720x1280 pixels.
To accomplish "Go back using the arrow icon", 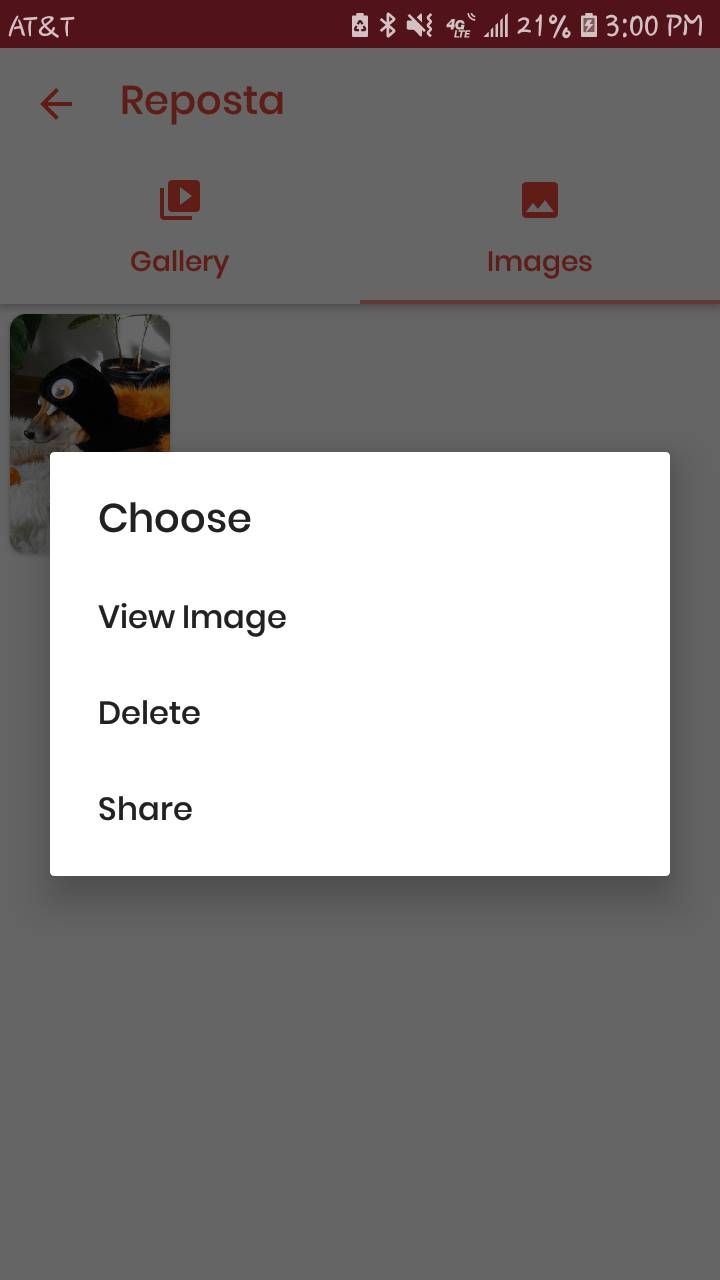I will click(56, 103).
